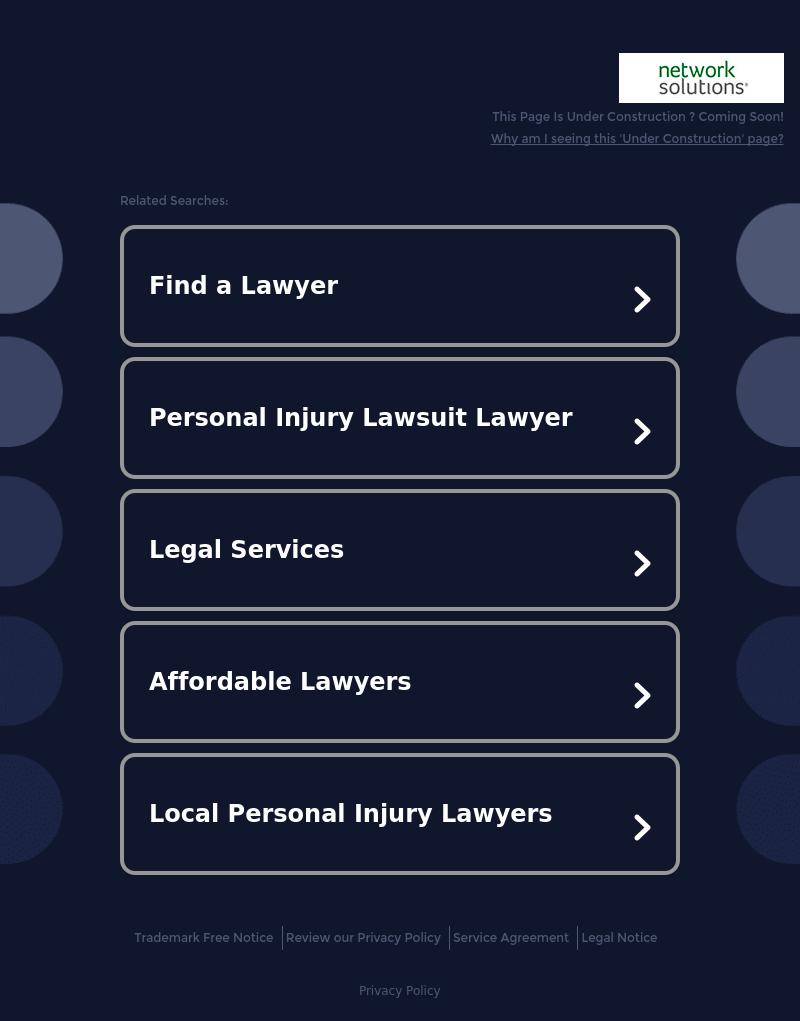Screen dimensions: 800x1021
Task: Read the Legal Notice link
Action: tap(619, 938)
